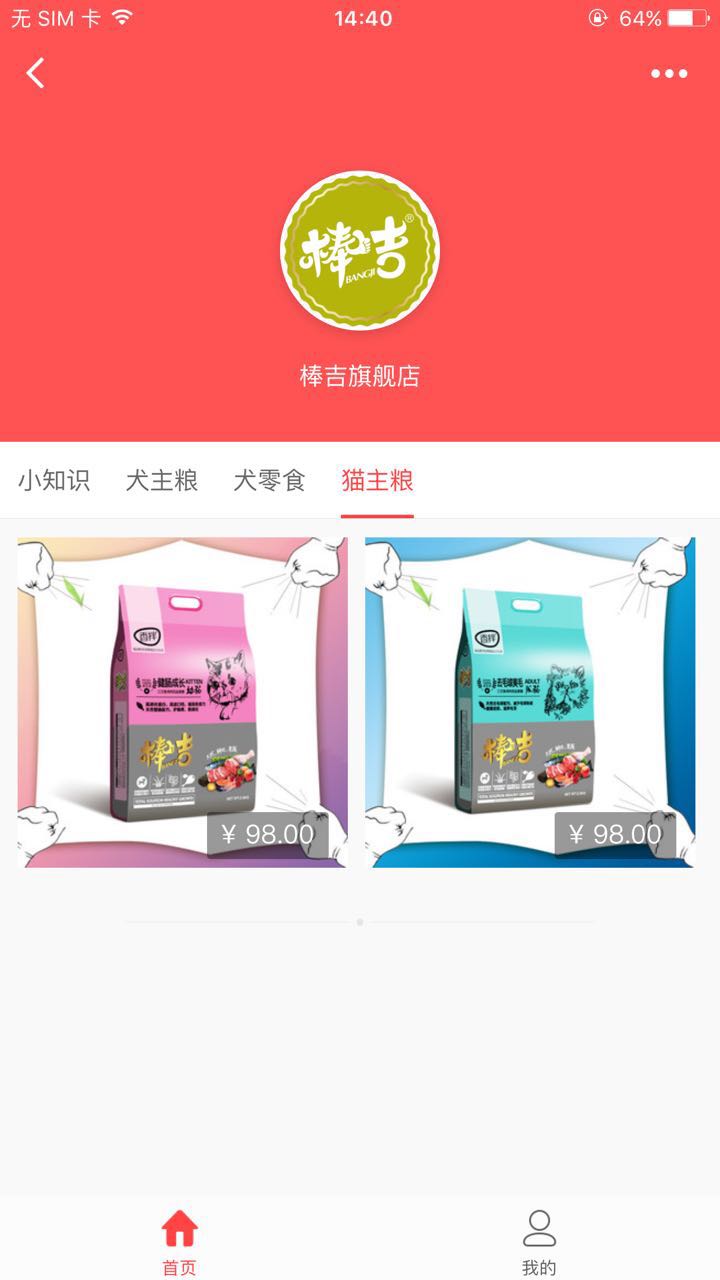Go back using the top-left arrow
The height and width of the screenshot is (1280, 720).
pos(36,73)
